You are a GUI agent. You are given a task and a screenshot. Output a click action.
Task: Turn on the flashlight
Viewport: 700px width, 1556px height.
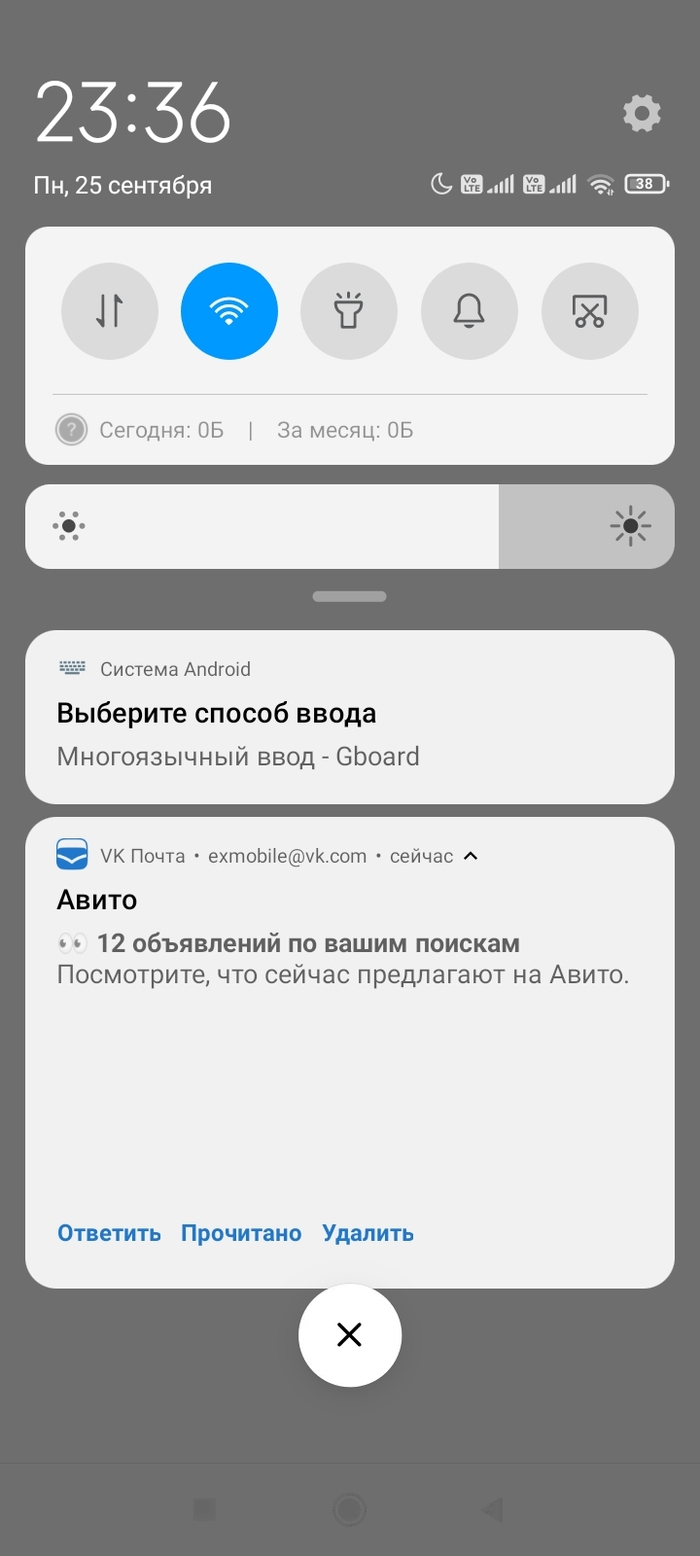point(349,311)
